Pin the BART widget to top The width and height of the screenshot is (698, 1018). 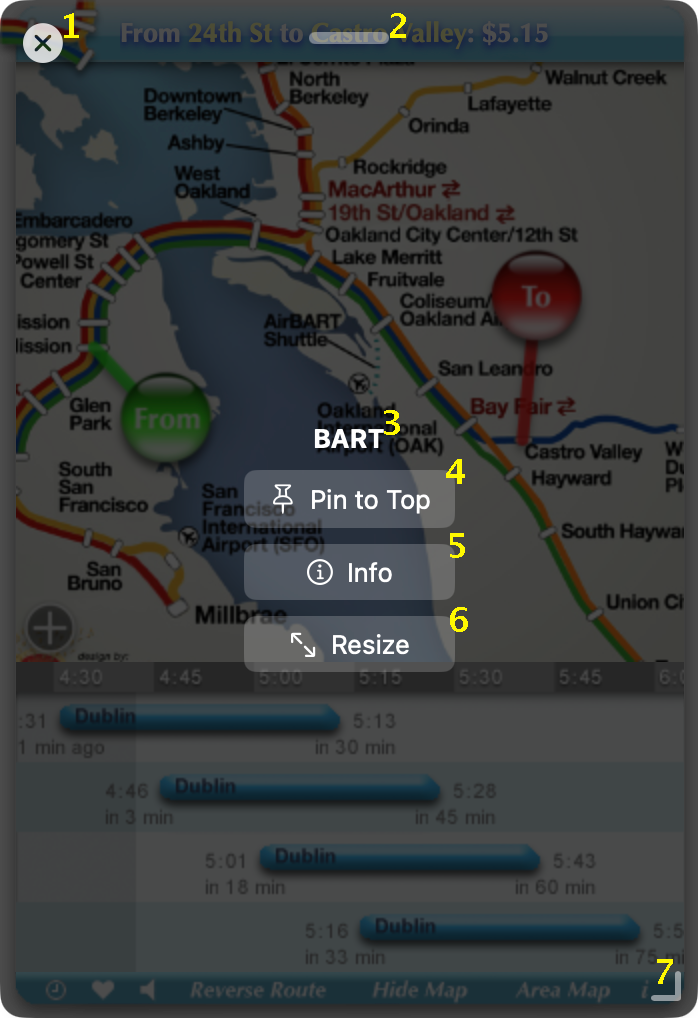[x=349, y=499]
